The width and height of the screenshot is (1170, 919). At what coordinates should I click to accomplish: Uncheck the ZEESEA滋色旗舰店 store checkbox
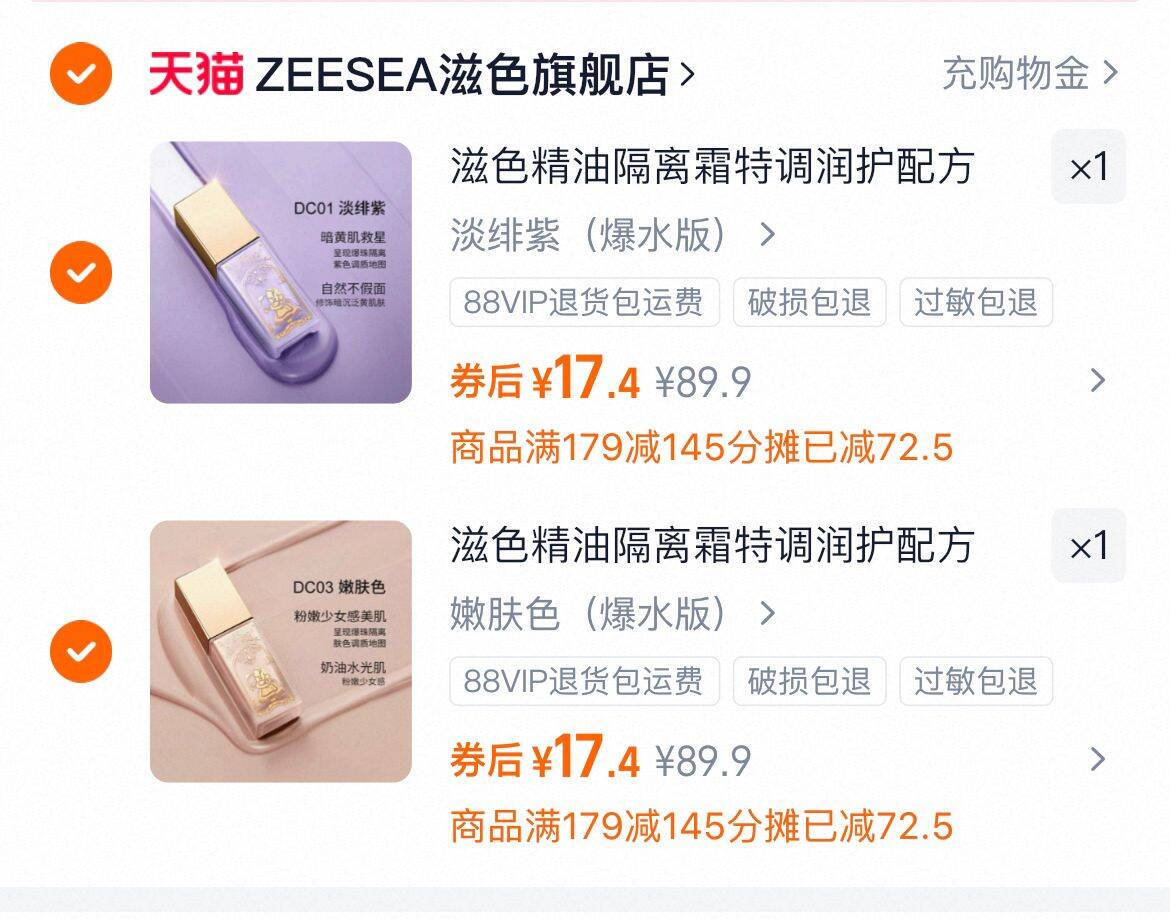point(81,73)
